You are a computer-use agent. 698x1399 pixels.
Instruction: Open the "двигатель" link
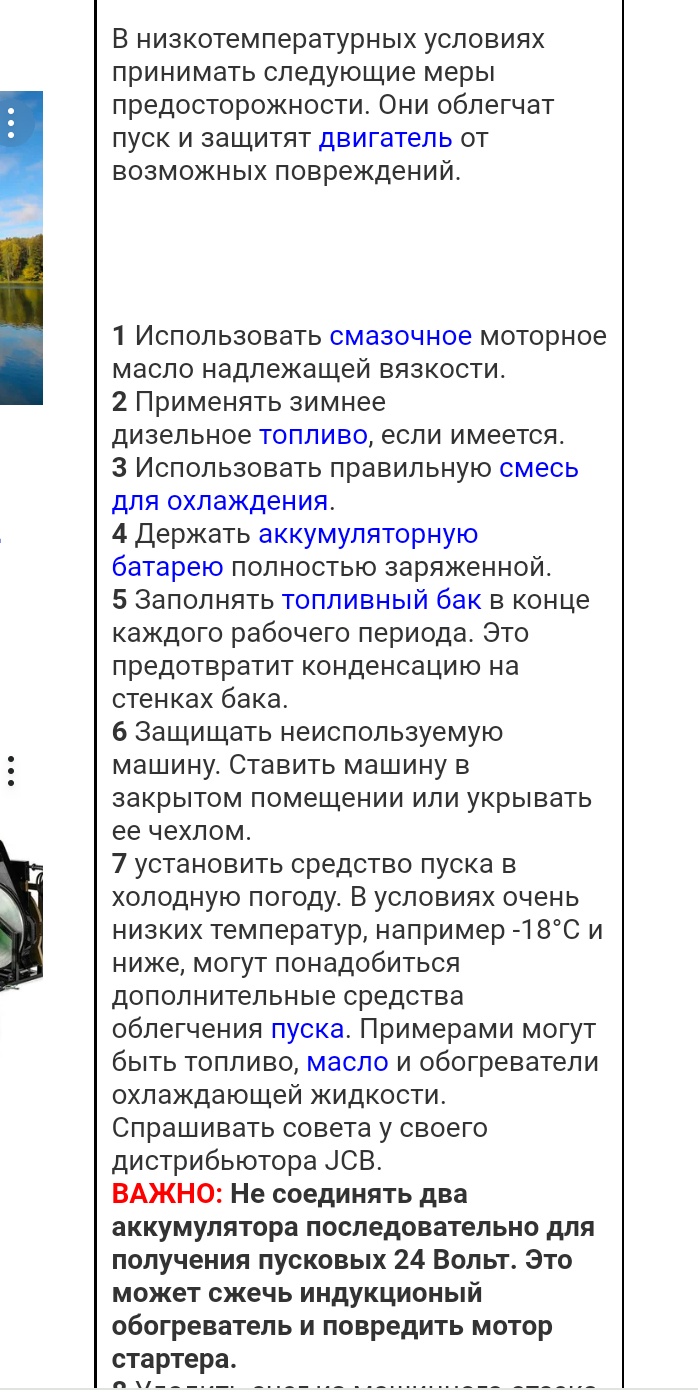pyautogui.click(x=385, y=138)
